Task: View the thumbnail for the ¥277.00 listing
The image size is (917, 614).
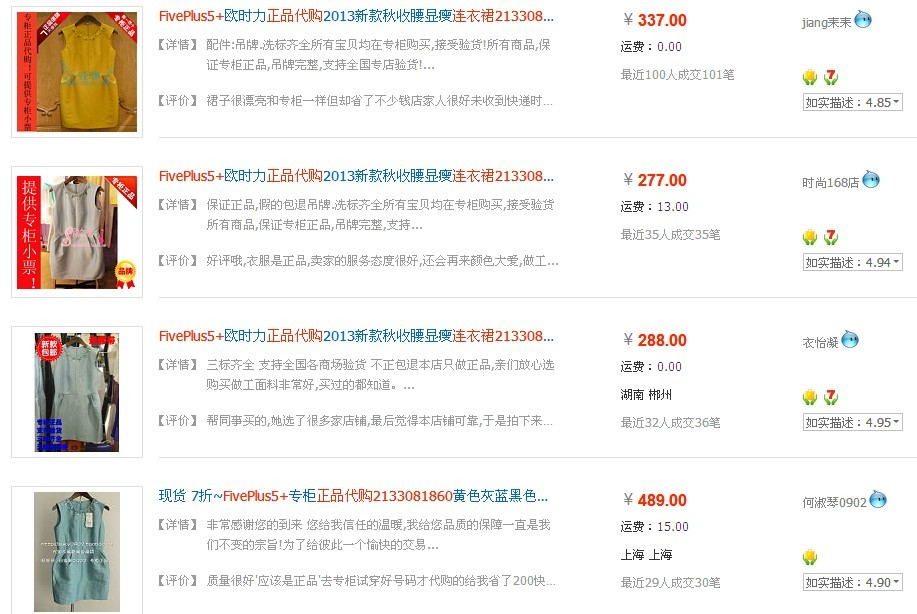Action: click(x=77, y=232)
